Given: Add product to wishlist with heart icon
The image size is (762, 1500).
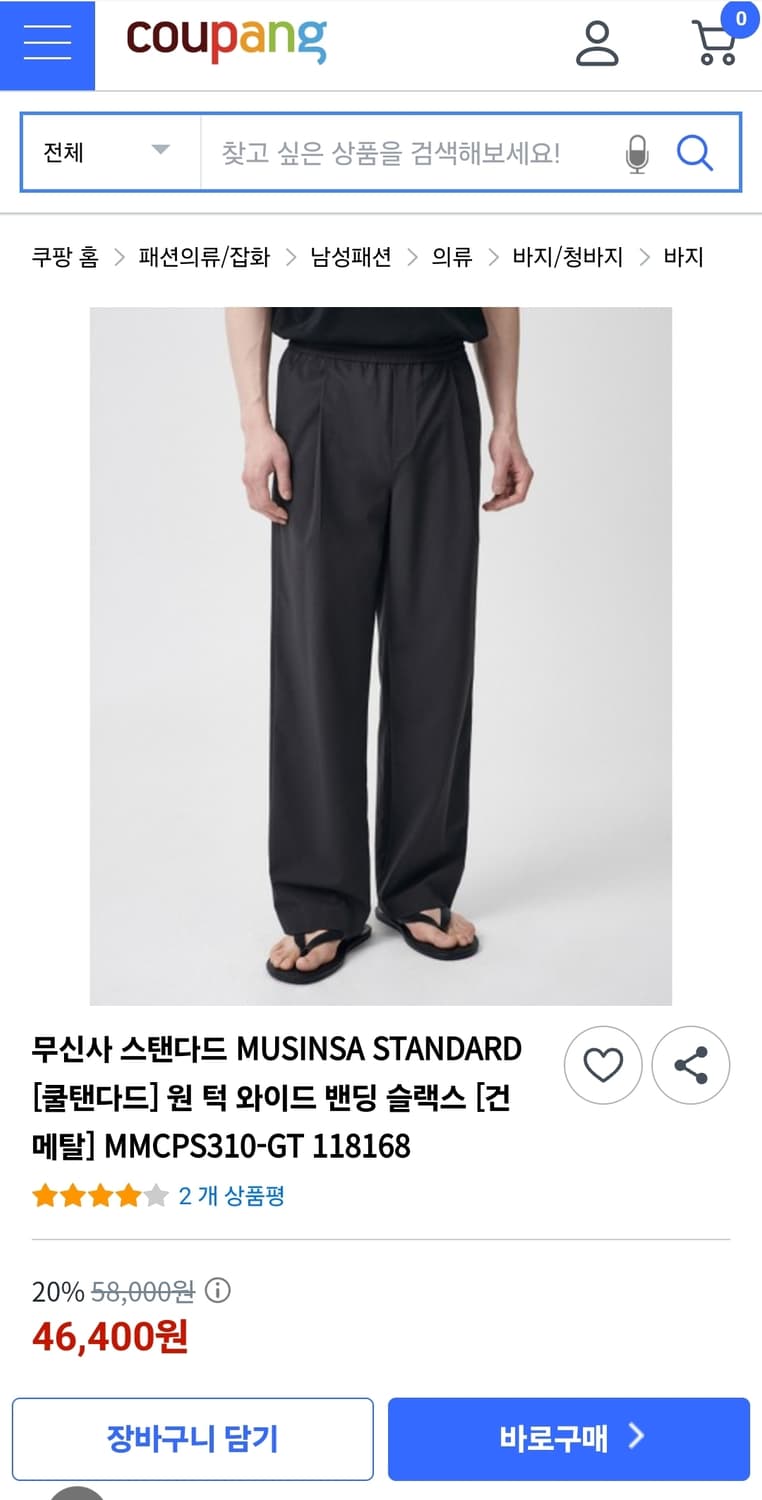Looking at the screenshot, I should point(603,1065).
